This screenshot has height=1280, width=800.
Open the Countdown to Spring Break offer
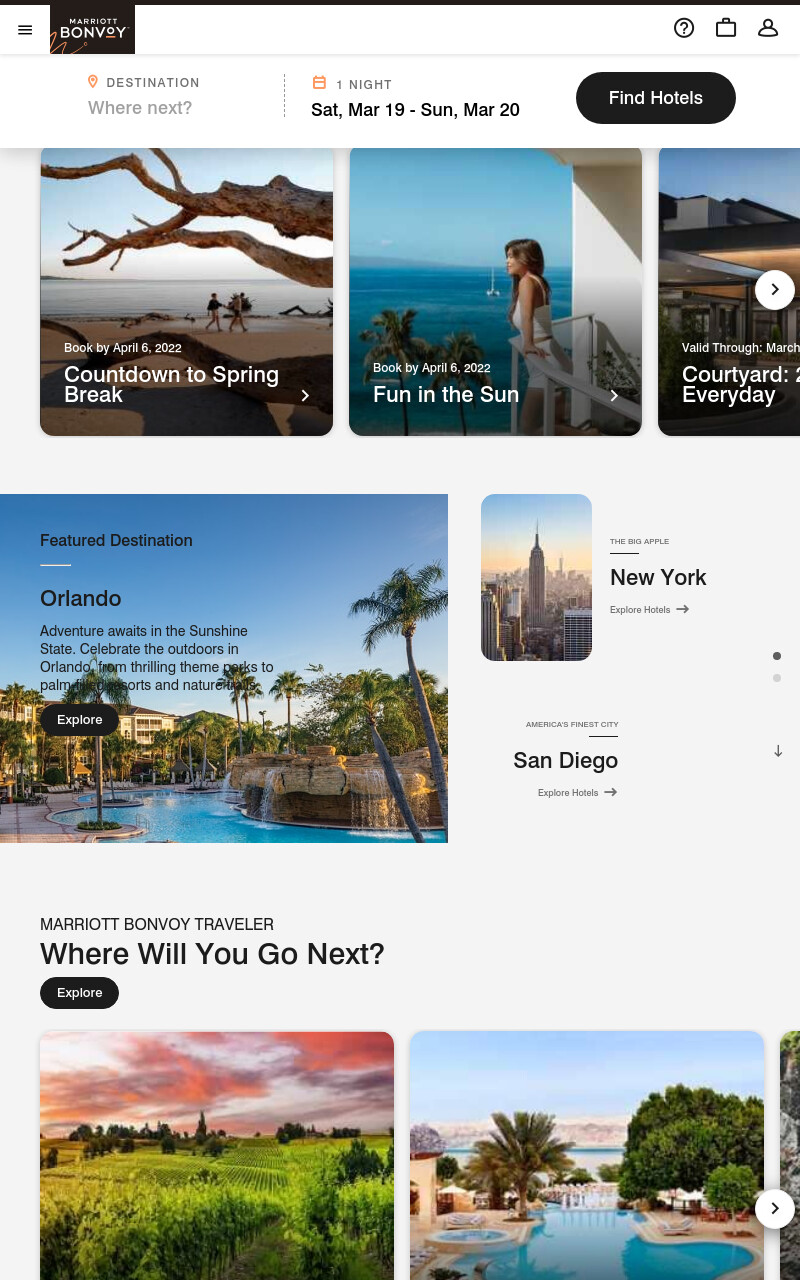(x=186, y=290)
